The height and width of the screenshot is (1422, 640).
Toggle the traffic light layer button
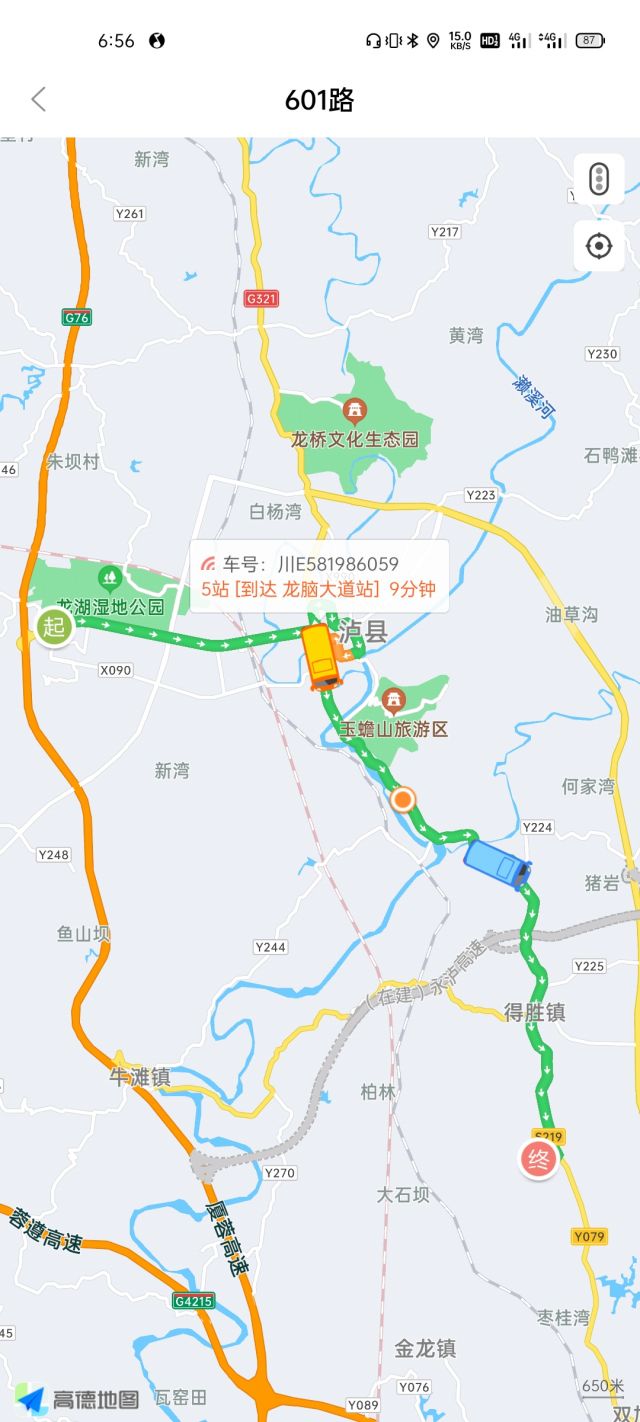599,179
